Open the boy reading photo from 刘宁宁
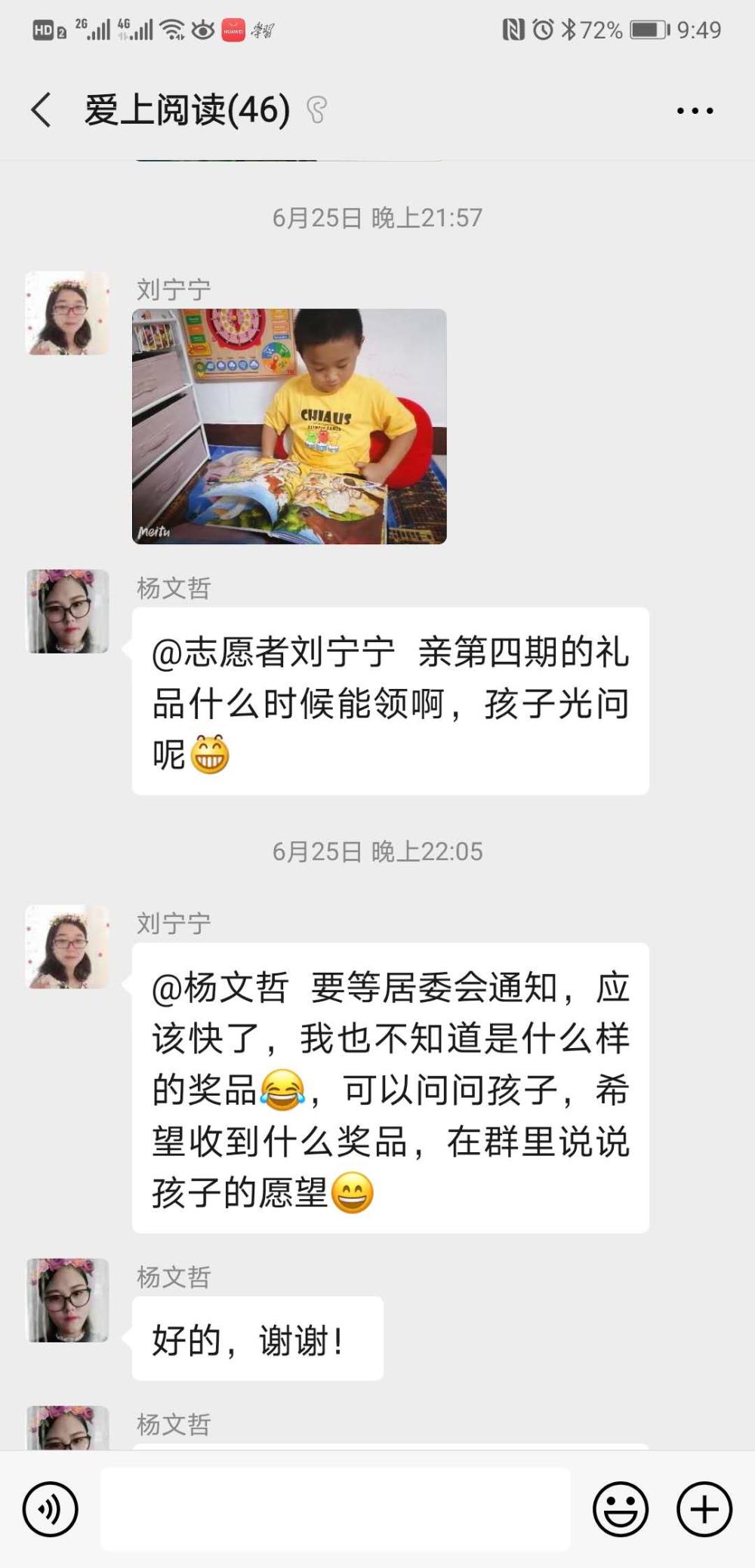 click(x=289, y=426)
